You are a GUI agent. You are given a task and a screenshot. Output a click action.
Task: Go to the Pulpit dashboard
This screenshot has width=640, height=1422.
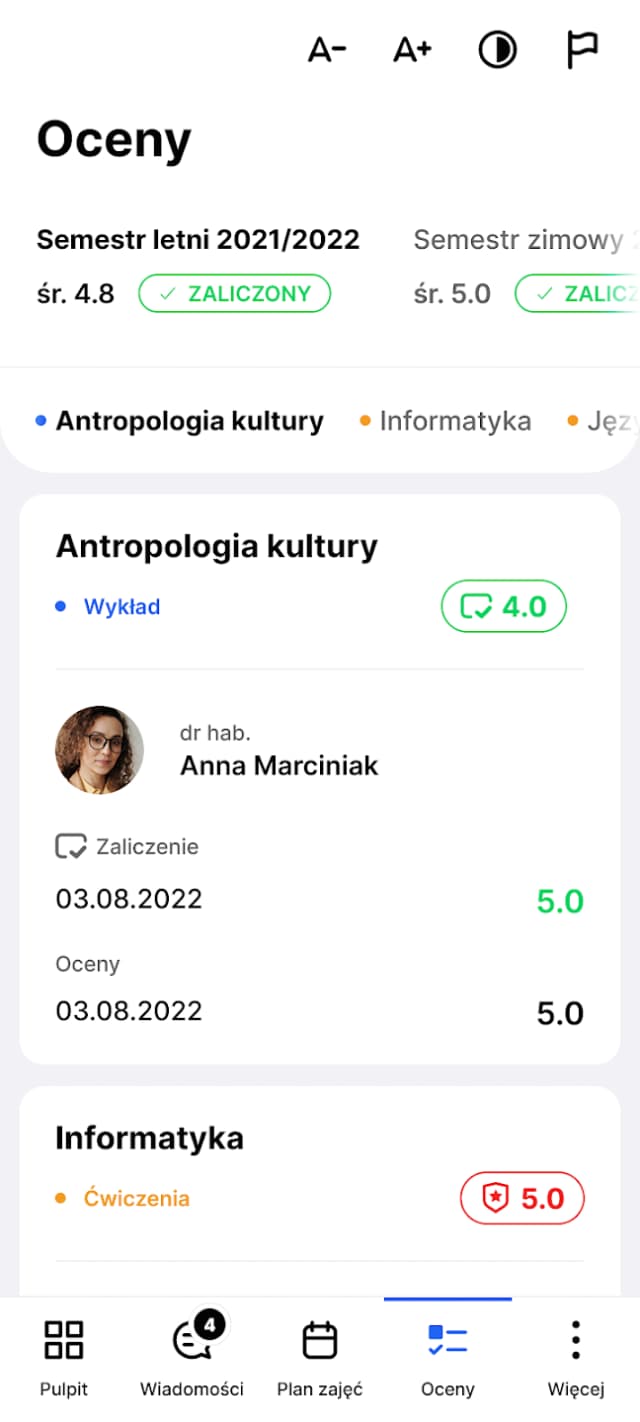tap(64, 1358)
